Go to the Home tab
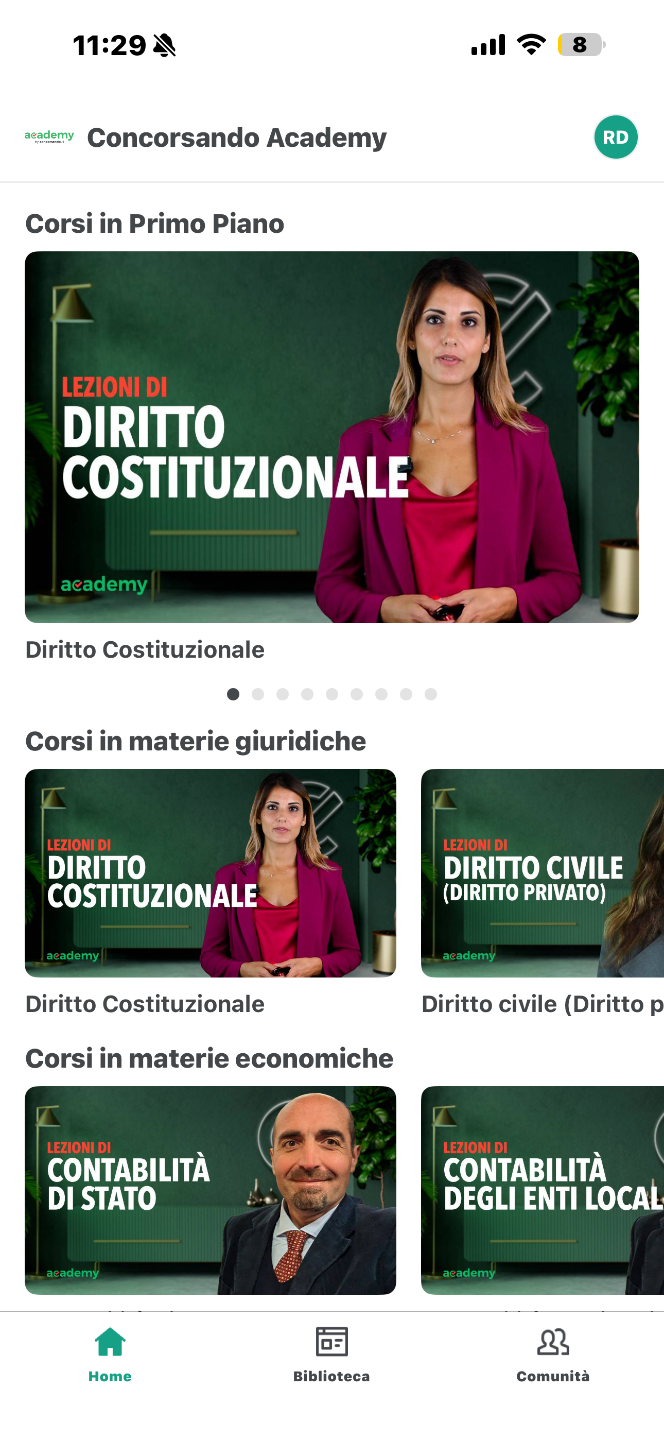 point(110,1354)
